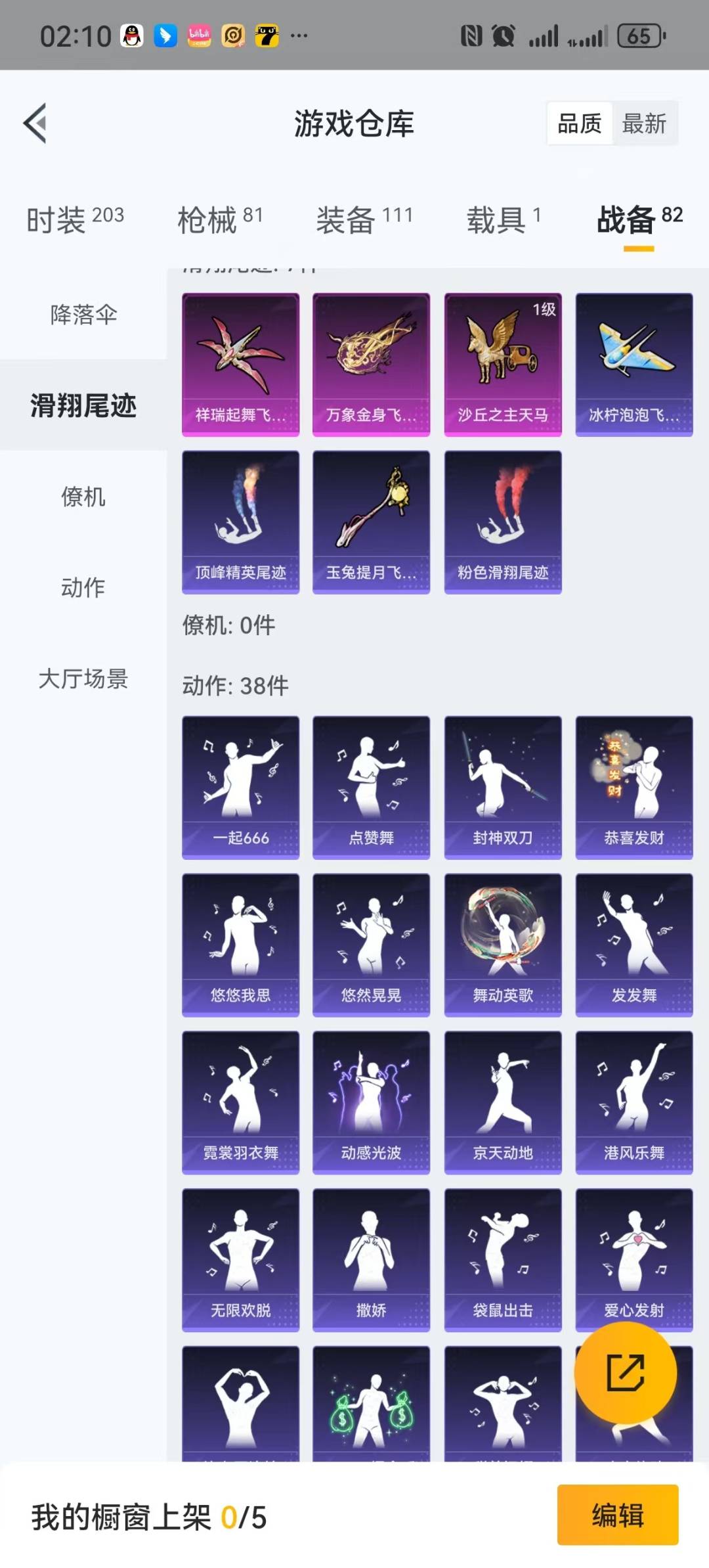Select the 京天动地 emote
This screenshot has width=709, height=1568.
503,1103
